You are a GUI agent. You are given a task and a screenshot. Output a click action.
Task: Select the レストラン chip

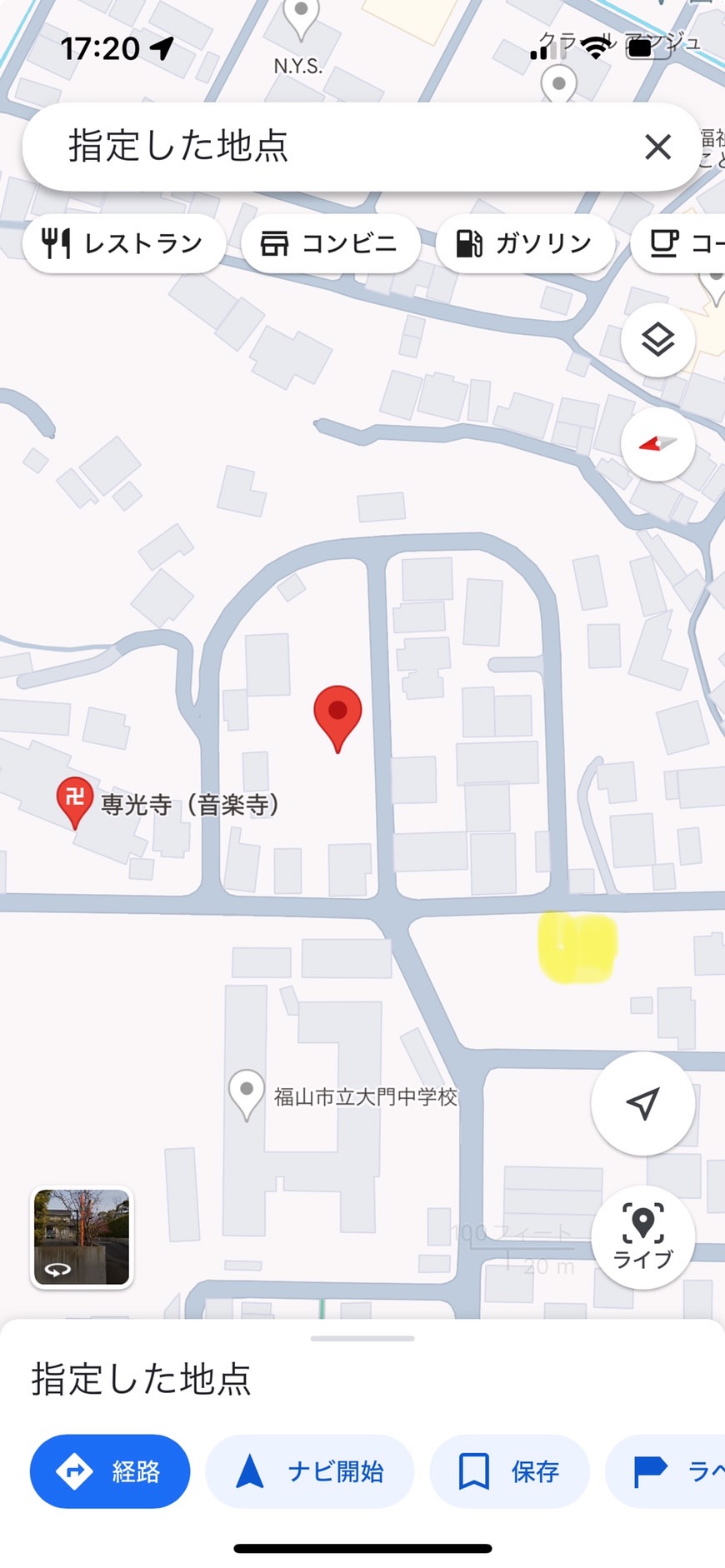pos(124,243)
